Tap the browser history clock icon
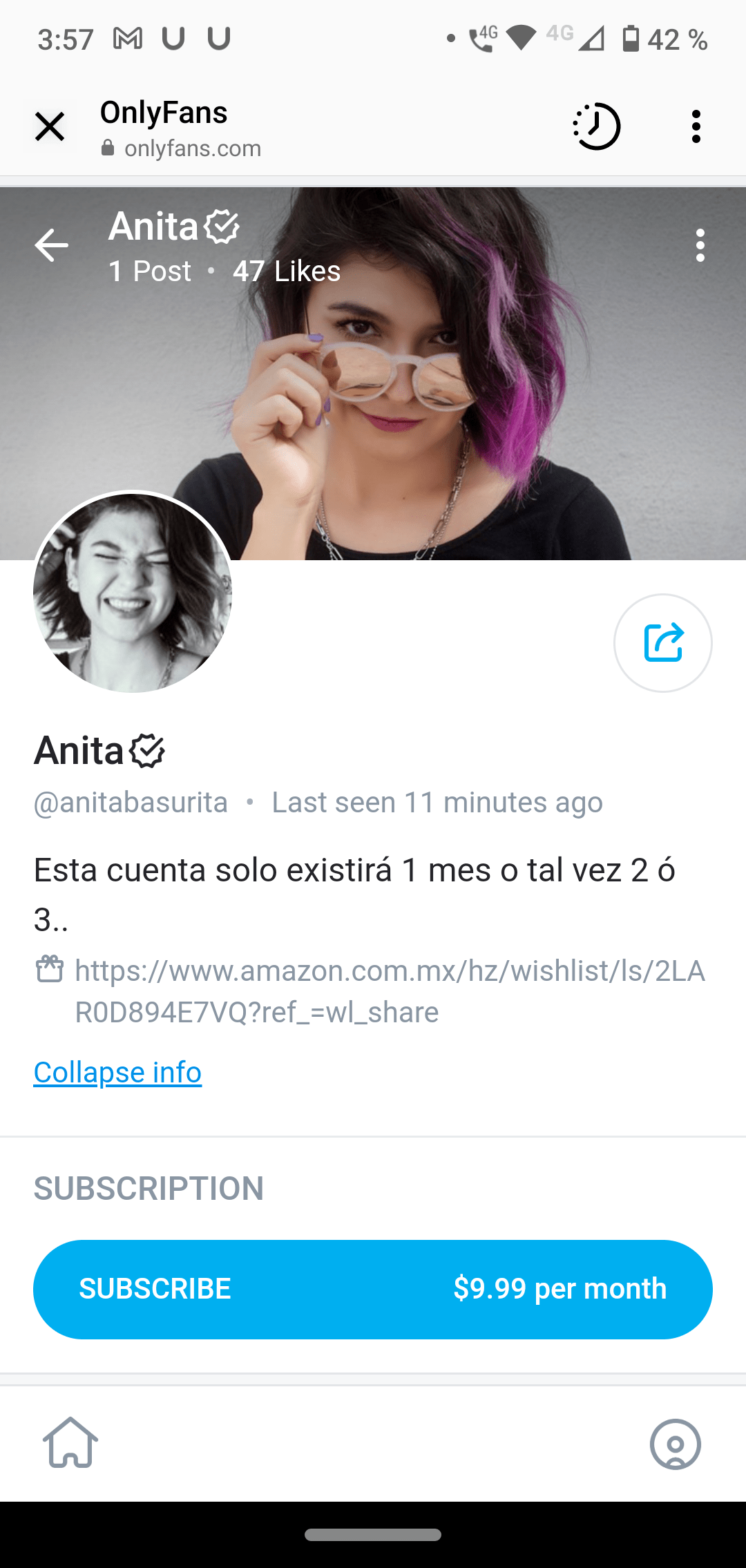This screenshot has height=1568, width=746. (597, 127)
